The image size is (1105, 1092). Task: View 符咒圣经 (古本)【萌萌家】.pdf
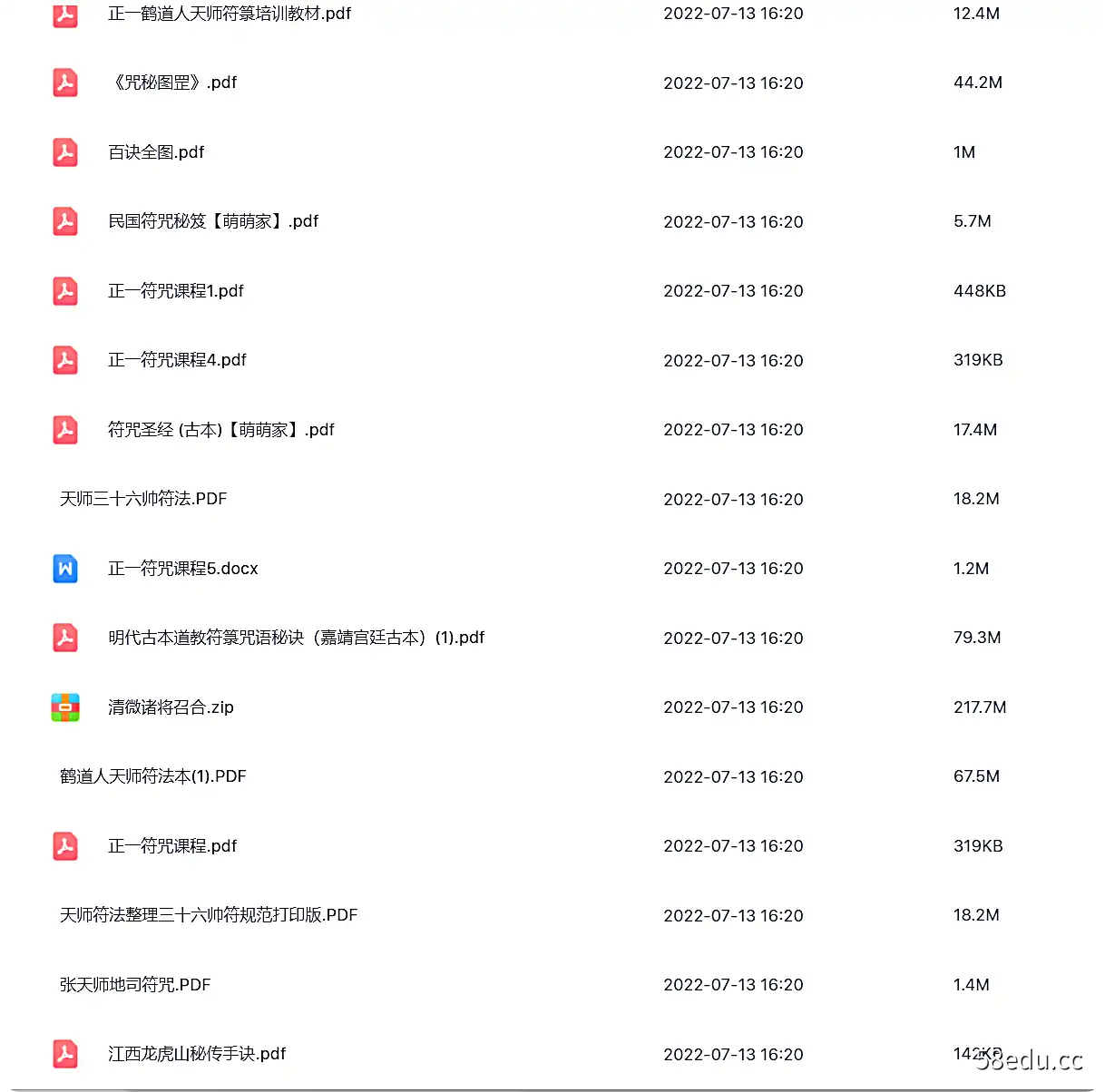point(220,430)
